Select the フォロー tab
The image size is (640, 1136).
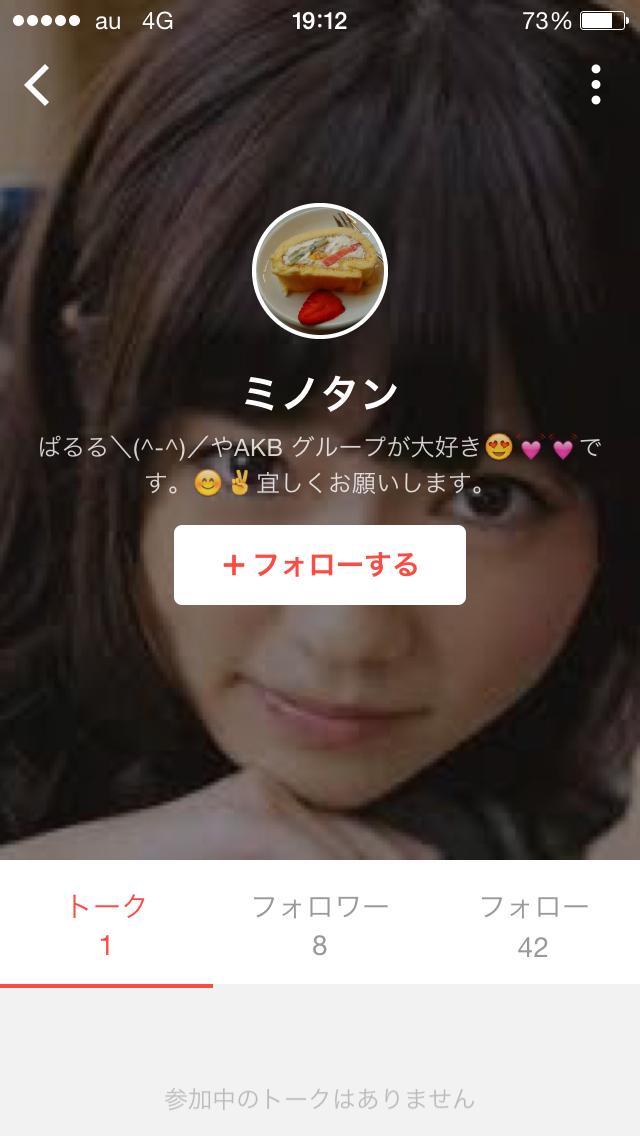coord(533,924)
